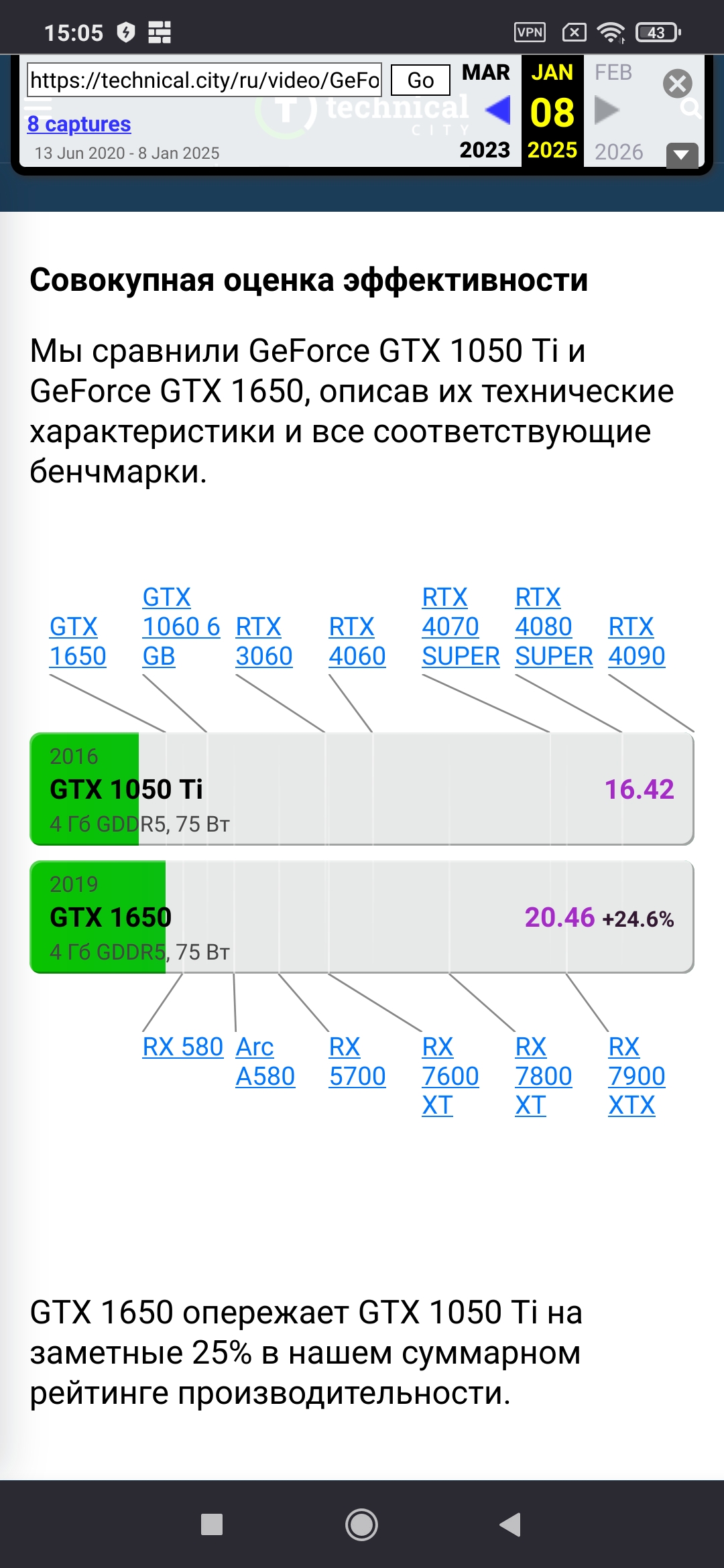Screen dimensions: 724x1568
Task: Close the Wayback Machine toolbar
Action: click(678, 84)
